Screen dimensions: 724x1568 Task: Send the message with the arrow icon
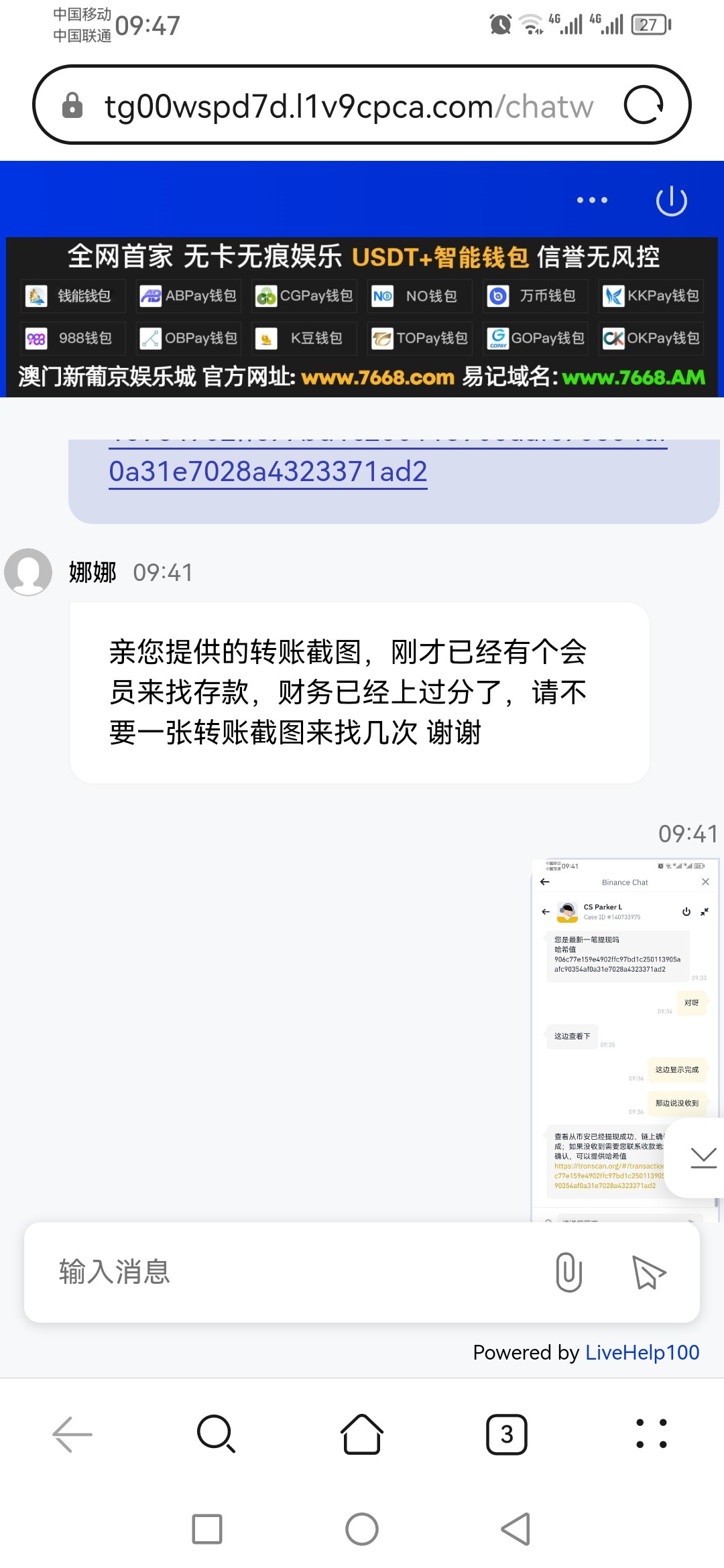[x=648, y=1272]
